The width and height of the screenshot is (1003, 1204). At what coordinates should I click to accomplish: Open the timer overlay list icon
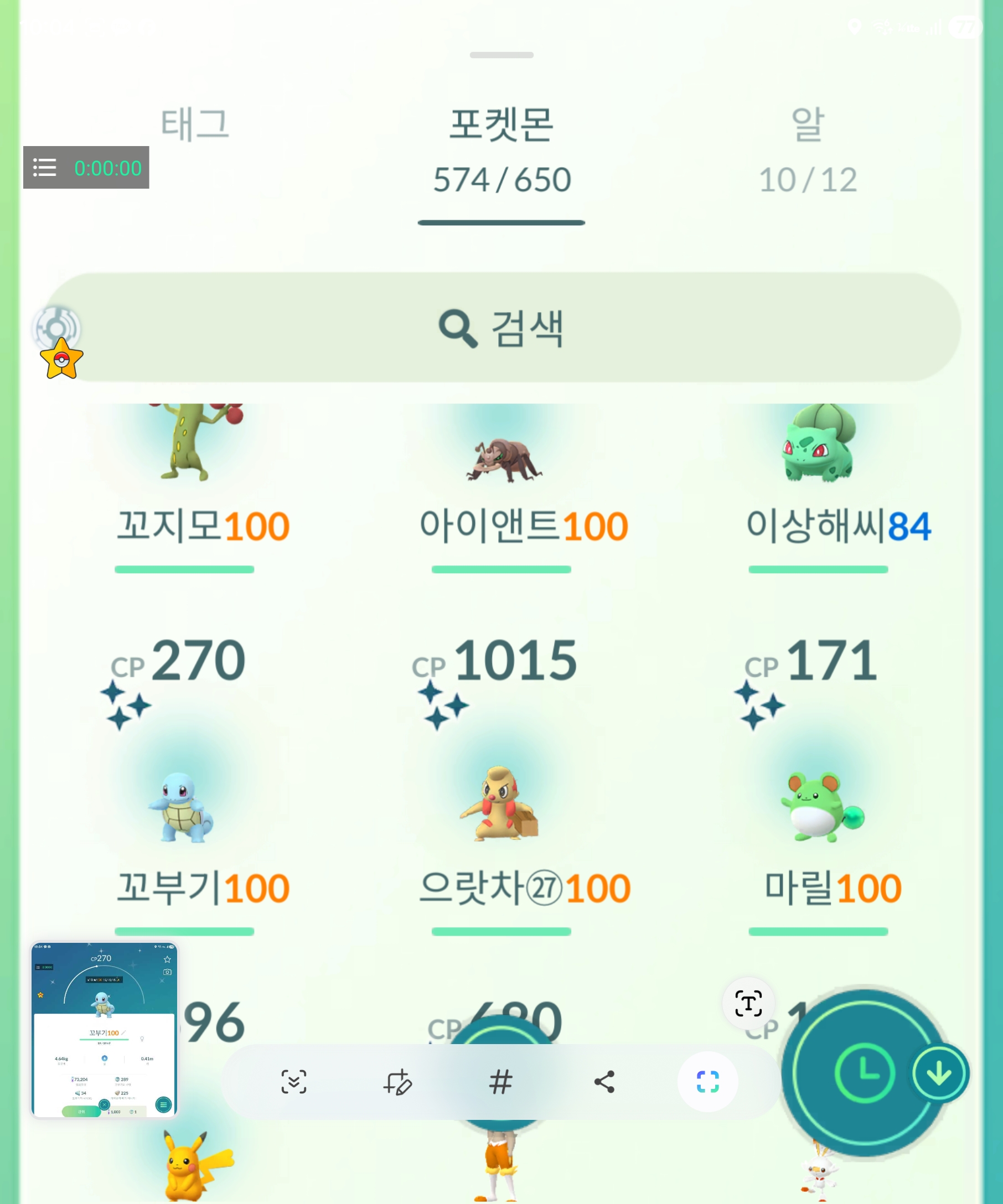pos(45,168)
